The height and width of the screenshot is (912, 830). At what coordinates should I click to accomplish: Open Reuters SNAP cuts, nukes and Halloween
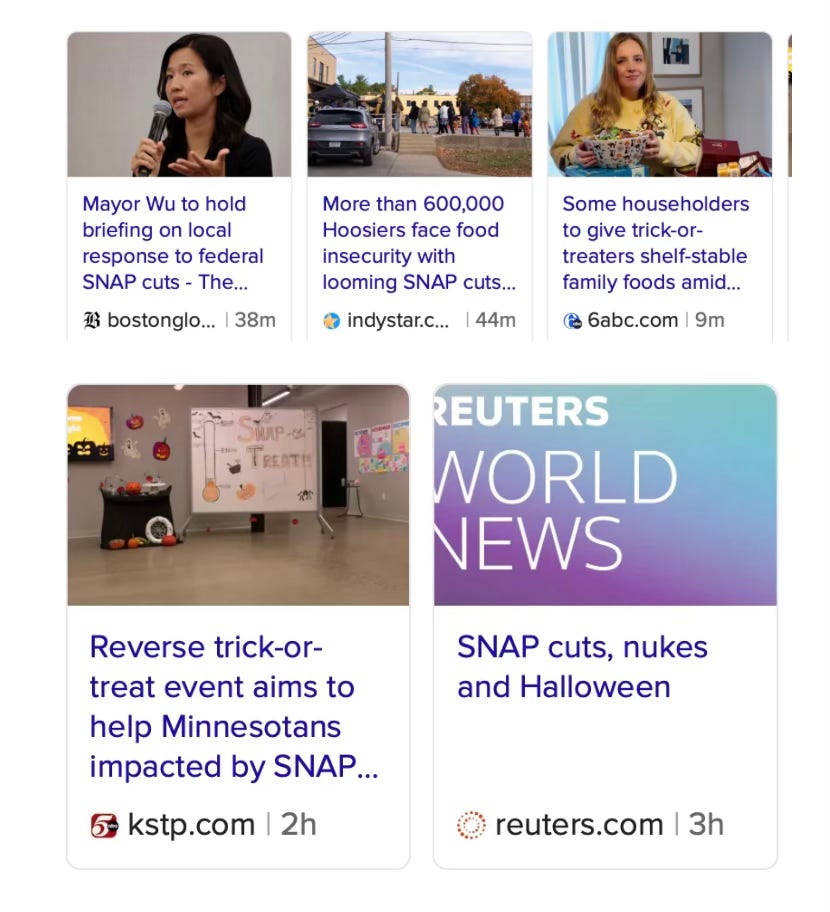pyautogui.click(x=582, y=667)
